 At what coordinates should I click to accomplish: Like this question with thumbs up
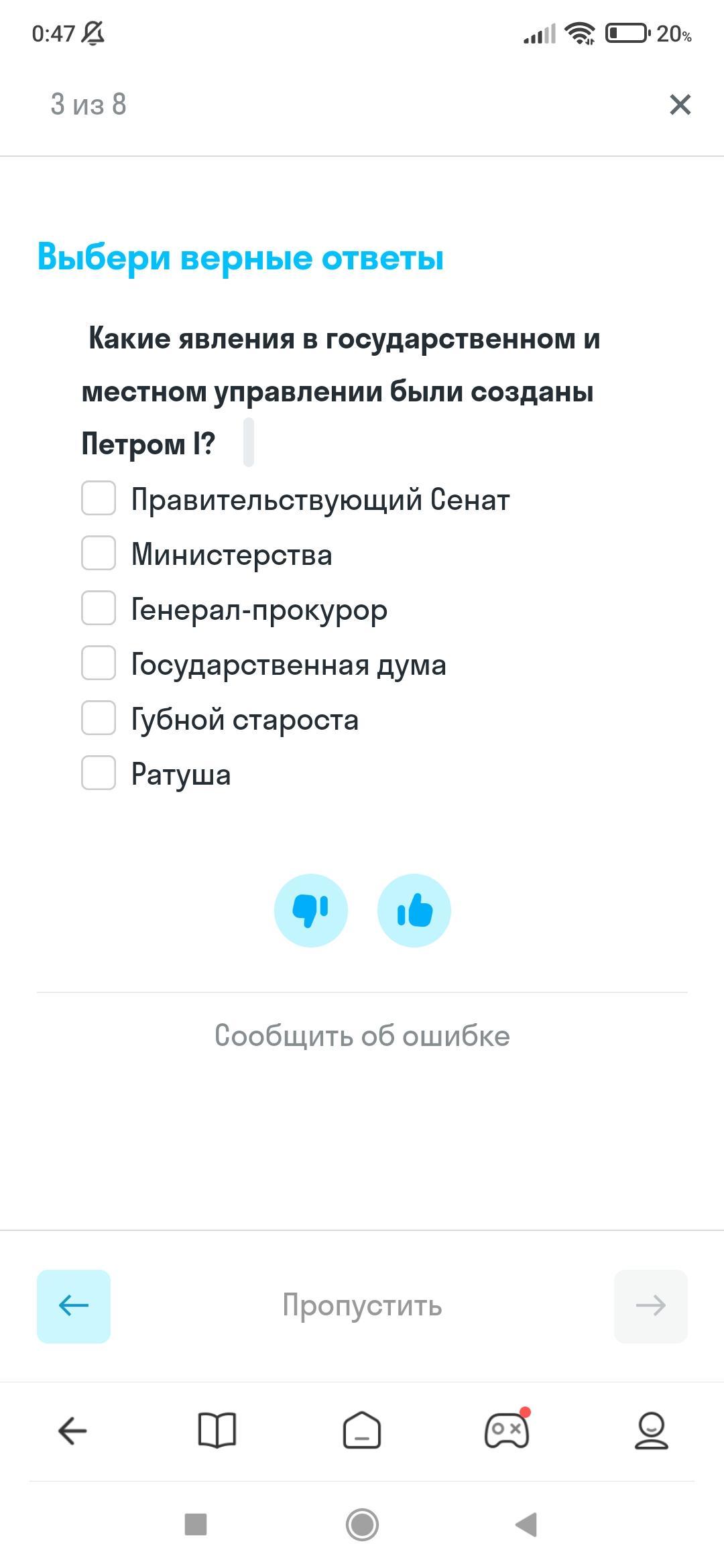(414, 911)
